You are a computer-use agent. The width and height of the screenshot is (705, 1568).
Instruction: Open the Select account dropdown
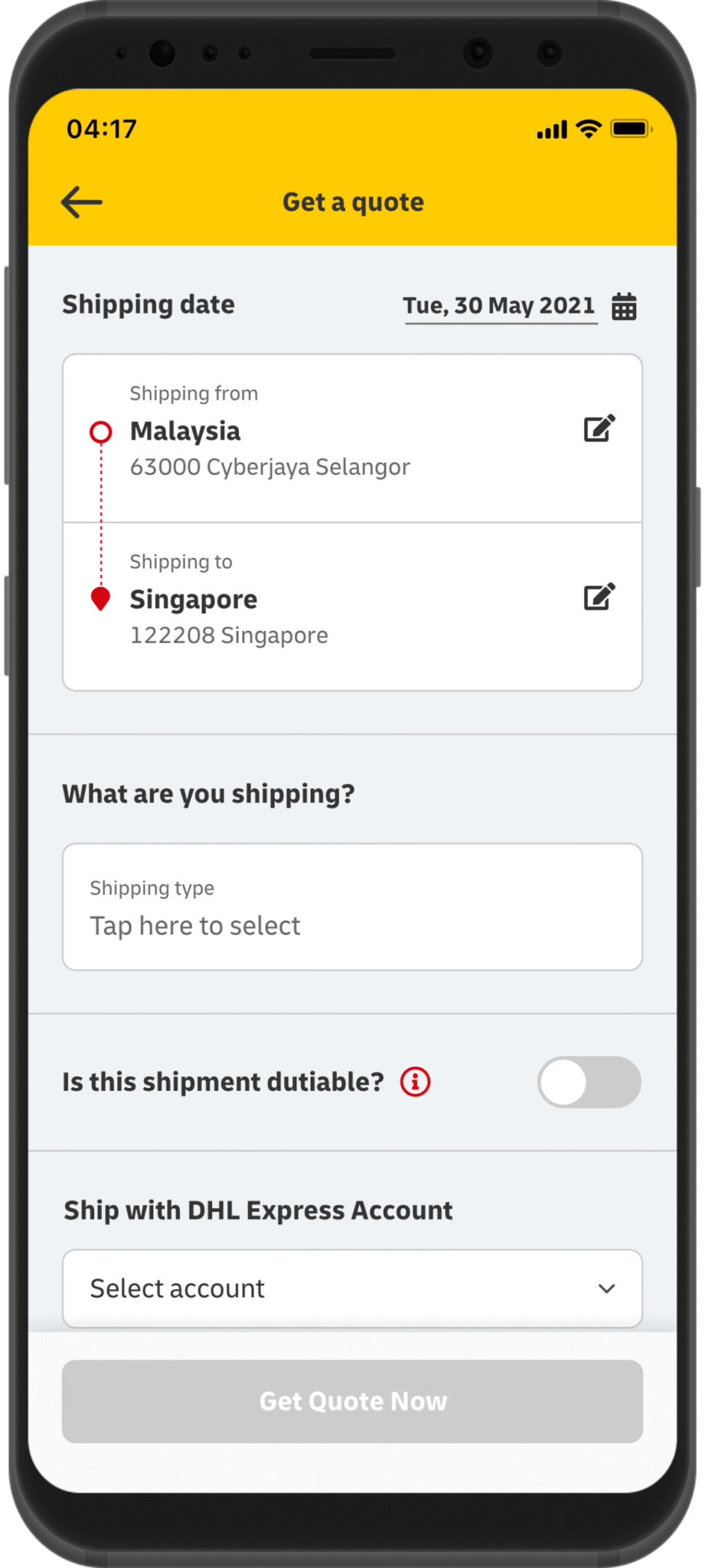click(351, 1288)
